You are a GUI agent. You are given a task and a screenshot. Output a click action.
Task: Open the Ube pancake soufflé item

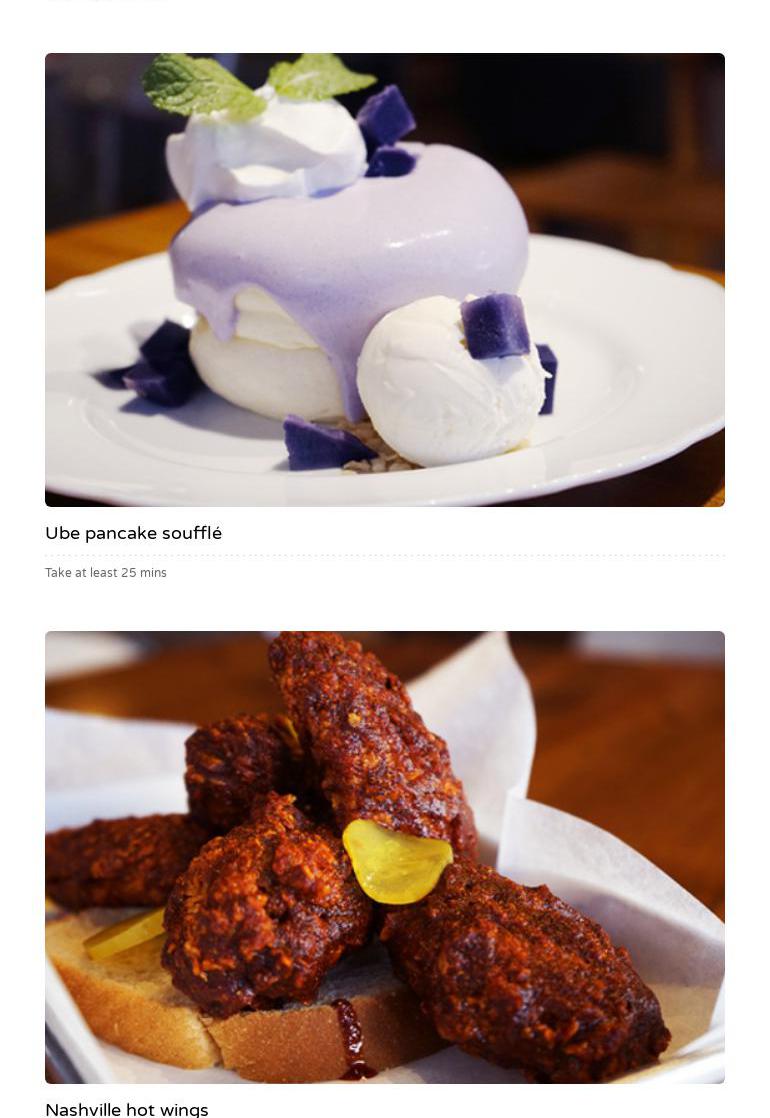[134, 533]
